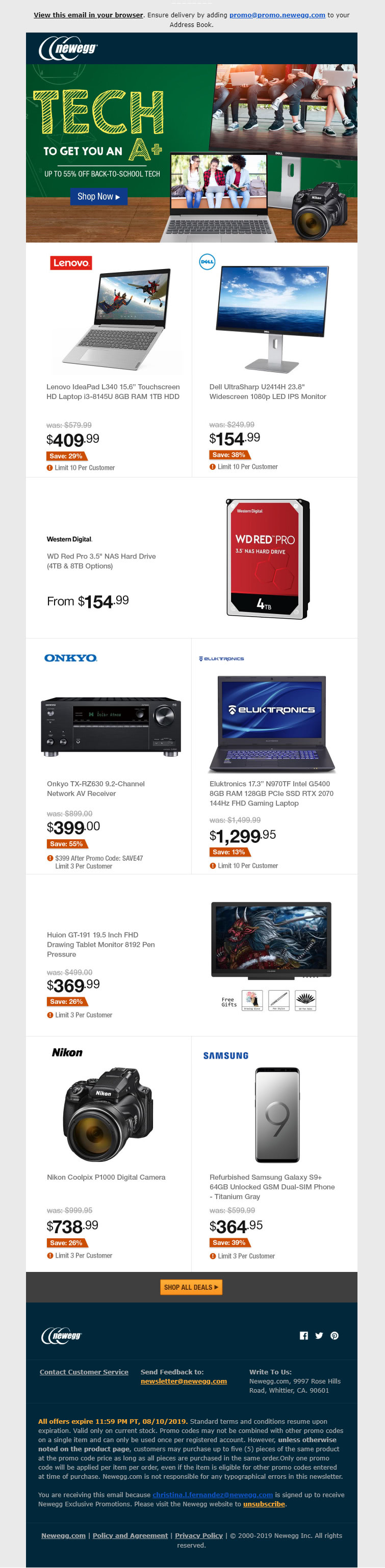Screen dimensions: 385x1568
Task: Tap the newsletter@newegg.com feedback link
Action: [x=184, y=1381]
